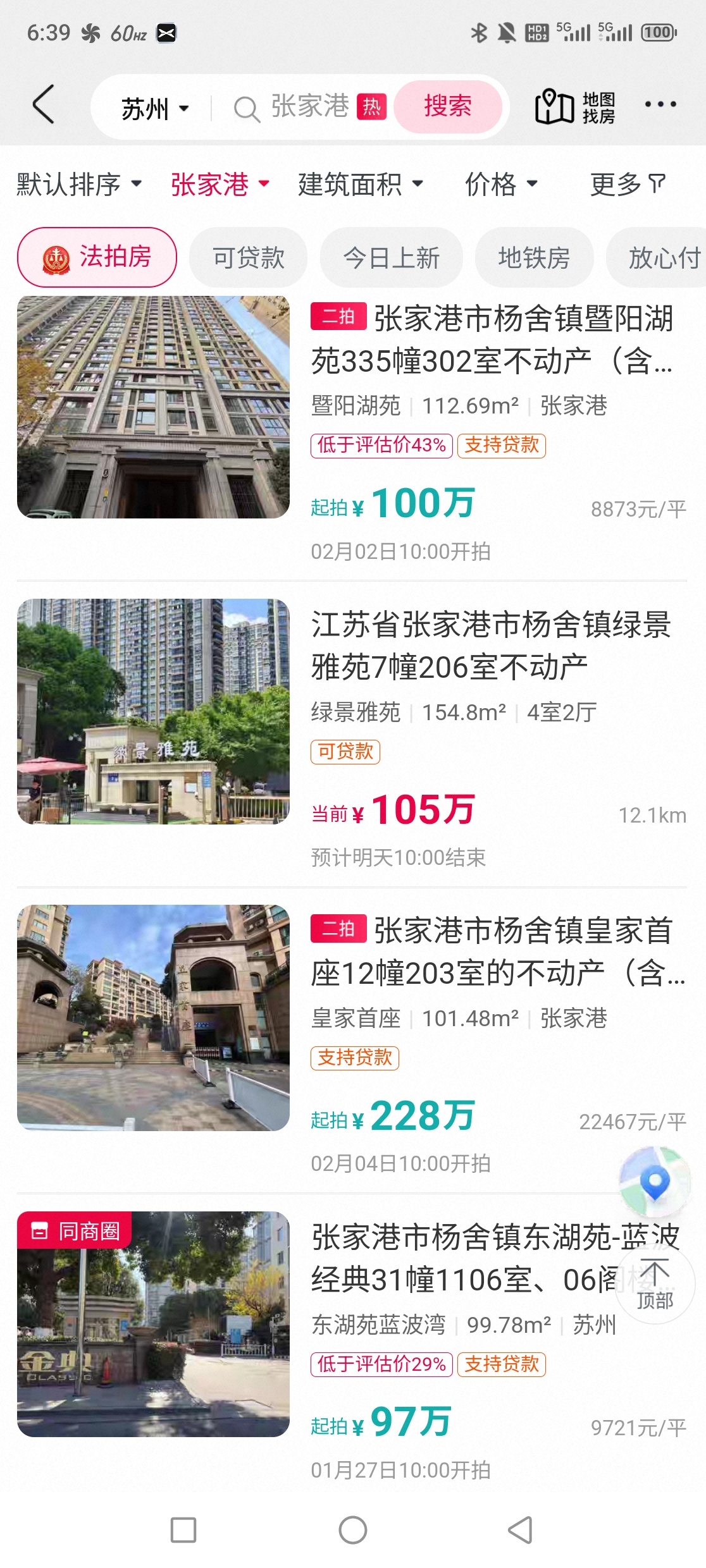Select the 今日上新 filter chip

pyautogui.click(x=391, y=257)
